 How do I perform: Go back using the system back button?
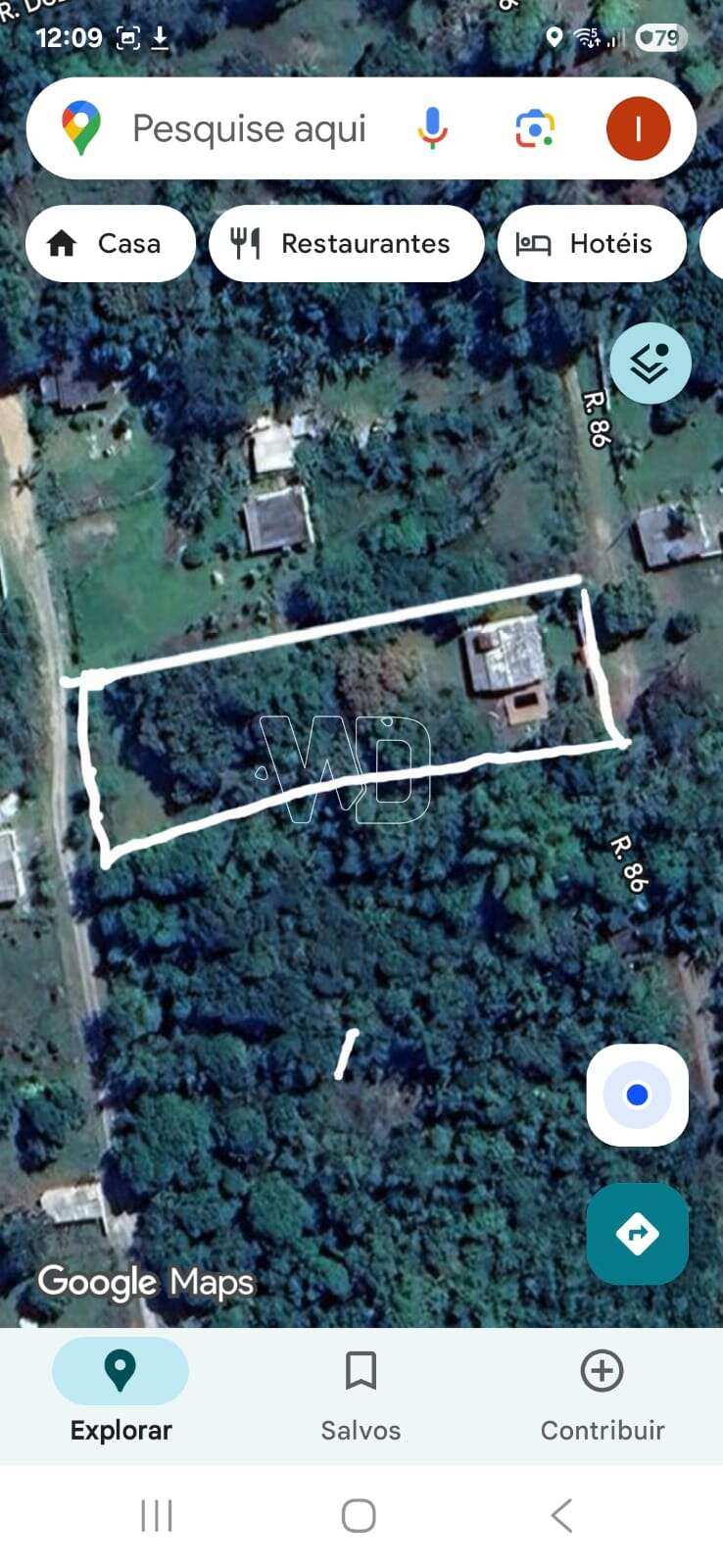(x=561, y=1515)
